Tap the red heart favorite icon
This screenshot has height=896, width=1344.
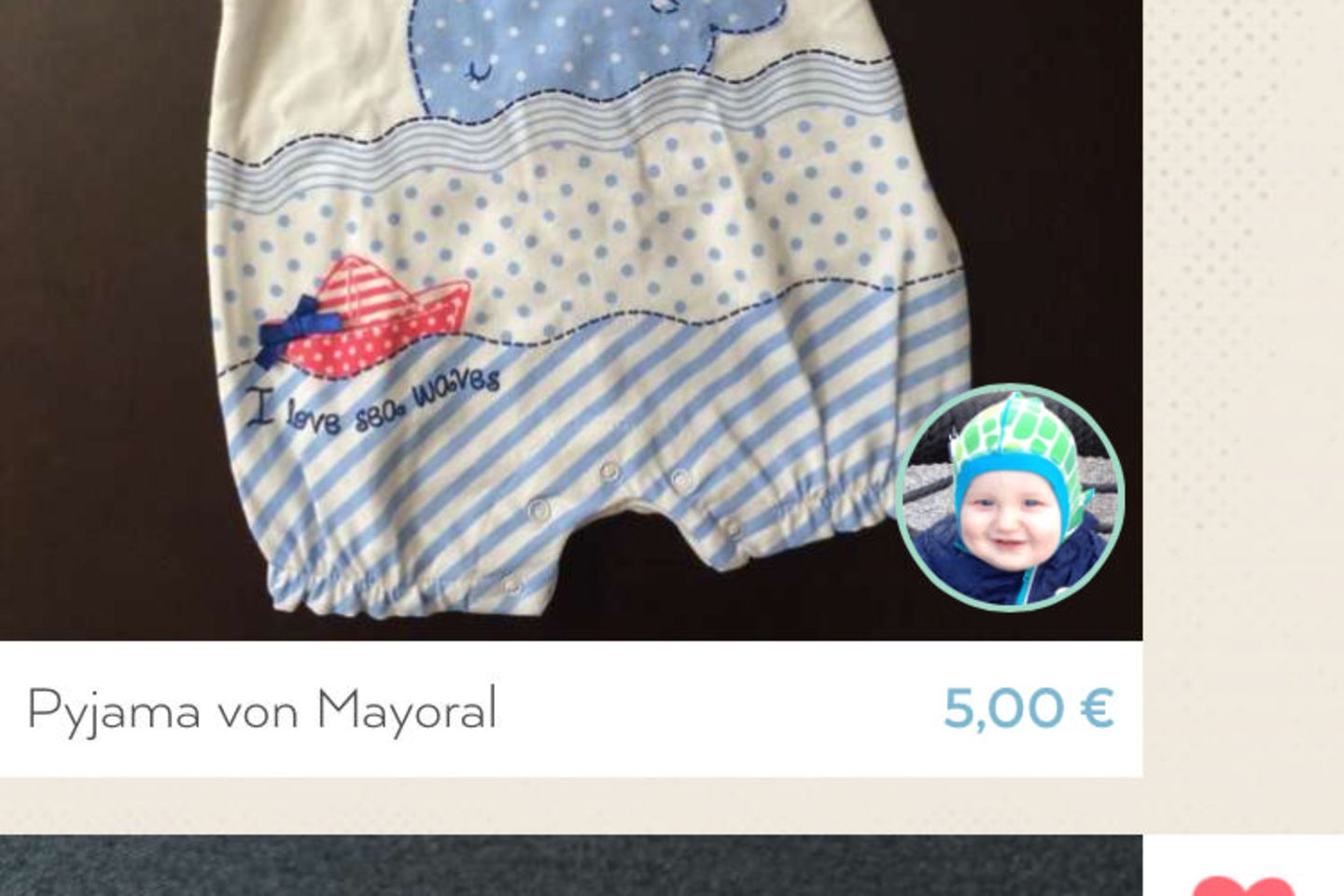click(x=1242, y=887)
